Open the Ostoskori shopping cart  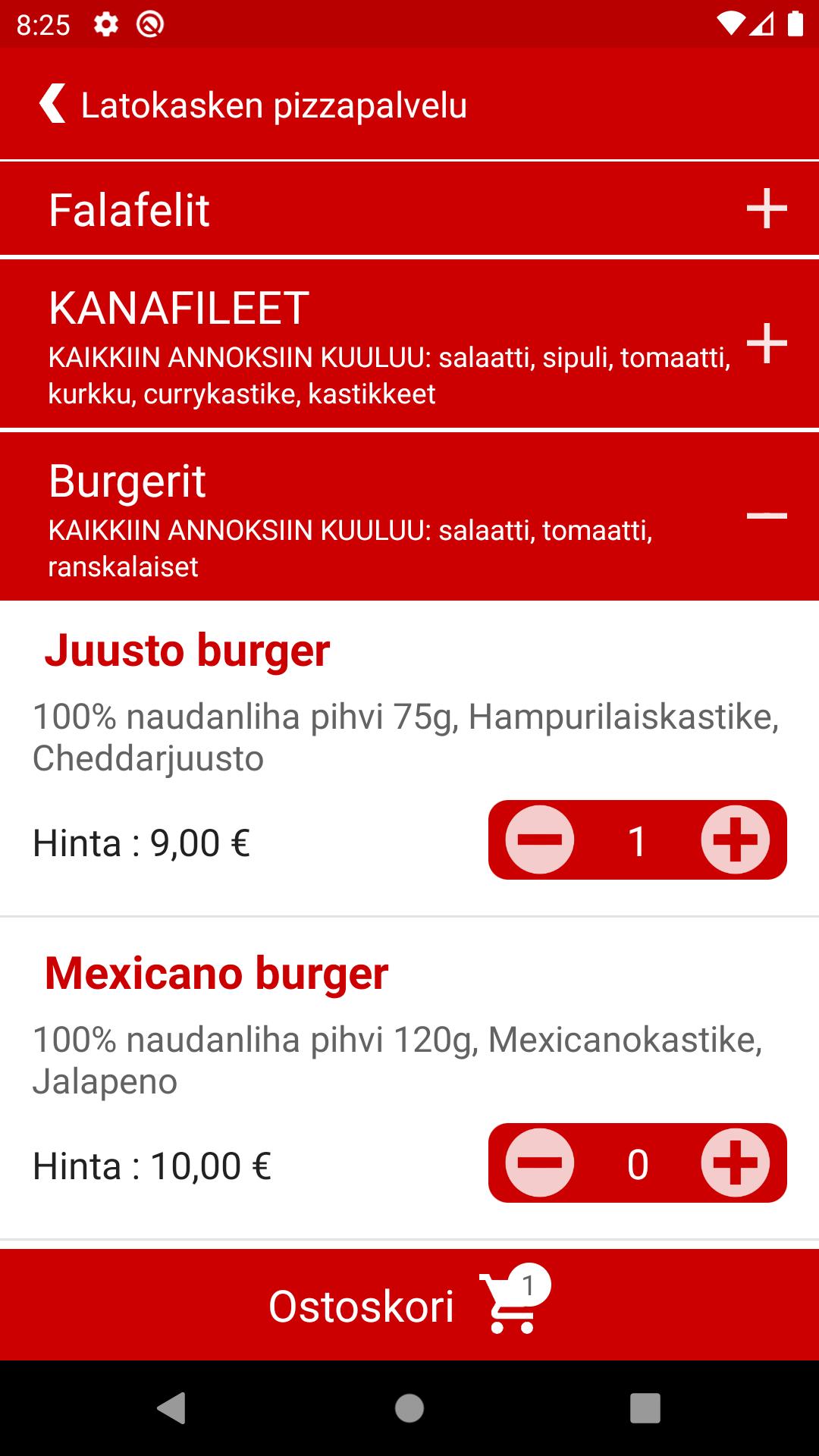tap(409, 1304)
